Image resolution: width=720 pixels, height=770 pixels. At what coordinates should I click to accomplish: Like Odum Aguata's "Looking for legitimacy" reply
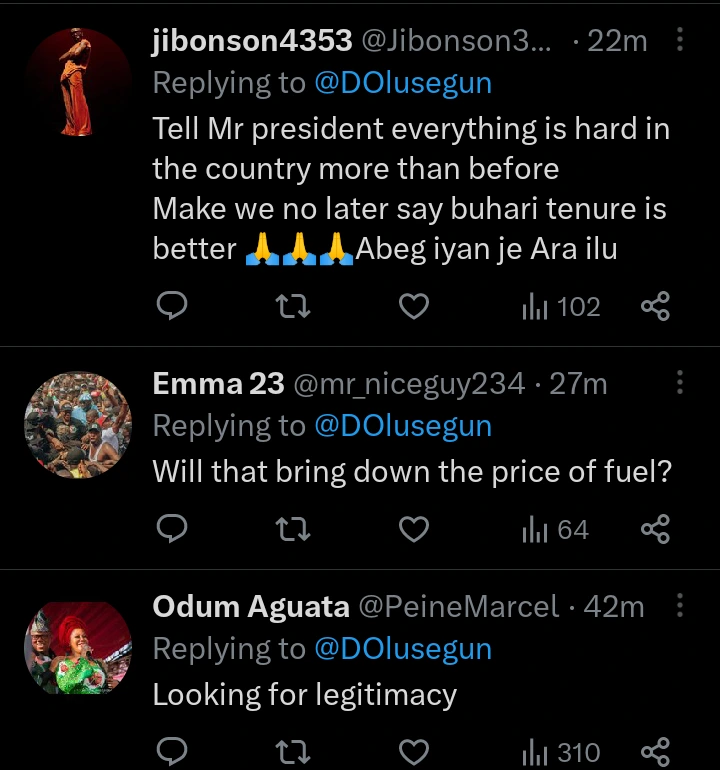(414, 752)
